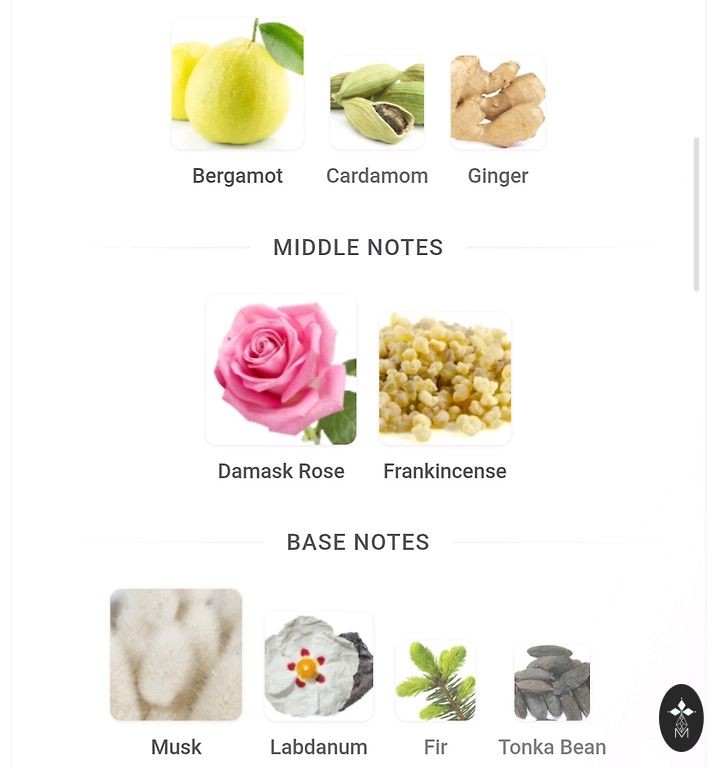
Task: Open the Bergamot note
Action: [237, 85]
